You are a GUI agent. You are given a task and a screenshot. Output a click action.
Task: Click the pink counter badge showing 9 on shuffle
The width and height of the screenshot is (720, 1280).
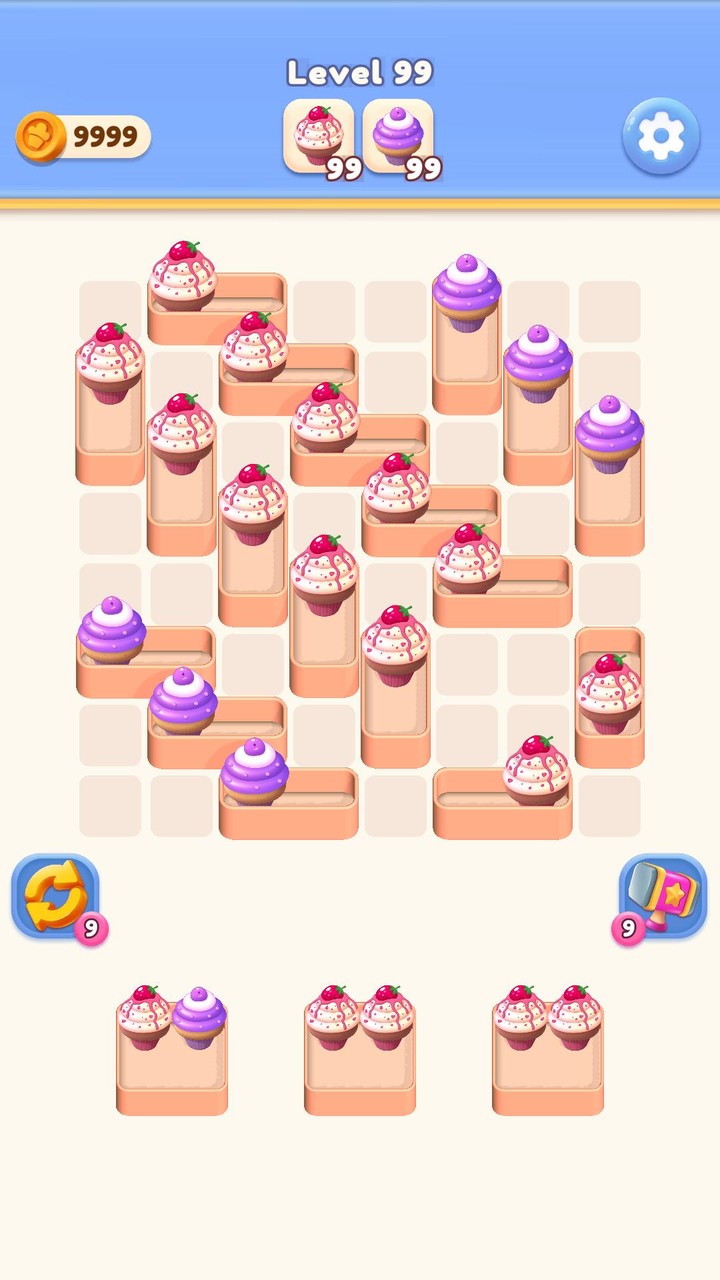coord(89,928)
